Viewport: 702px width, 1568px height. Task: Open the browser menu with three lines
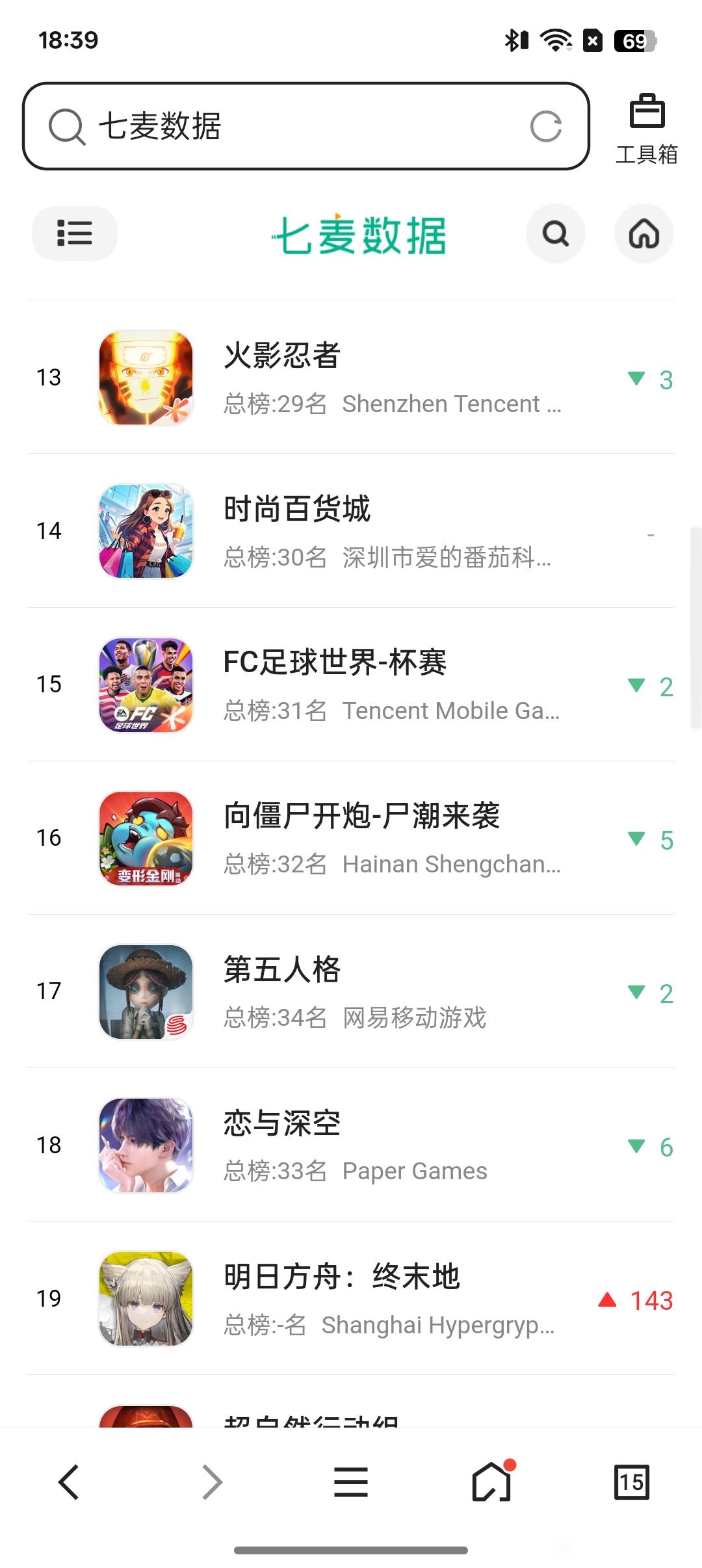(351, 1482)
